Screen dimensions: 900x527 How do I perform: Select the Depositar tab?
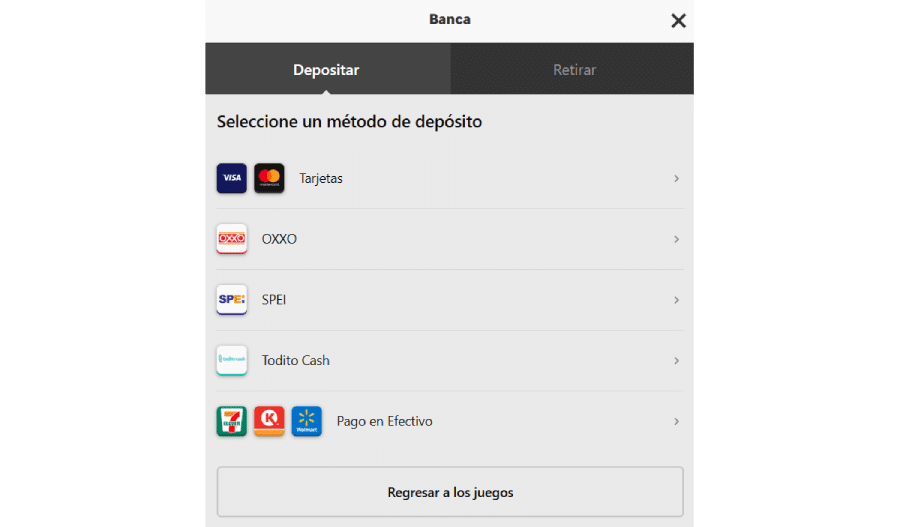click(x=326, y=70)
